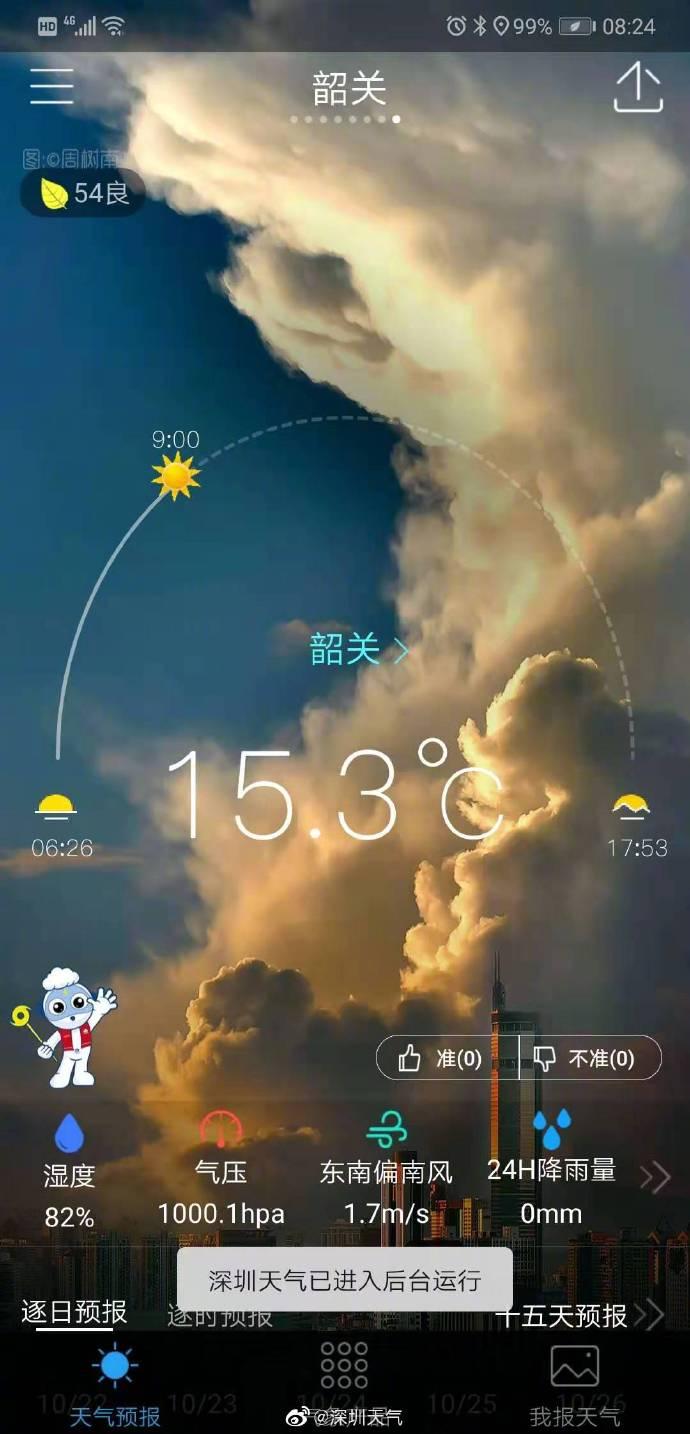Image resolution: width=690 pixels, height=1434 pixels.
Task: Open the hamburger menu
Action: pos(52,87)
